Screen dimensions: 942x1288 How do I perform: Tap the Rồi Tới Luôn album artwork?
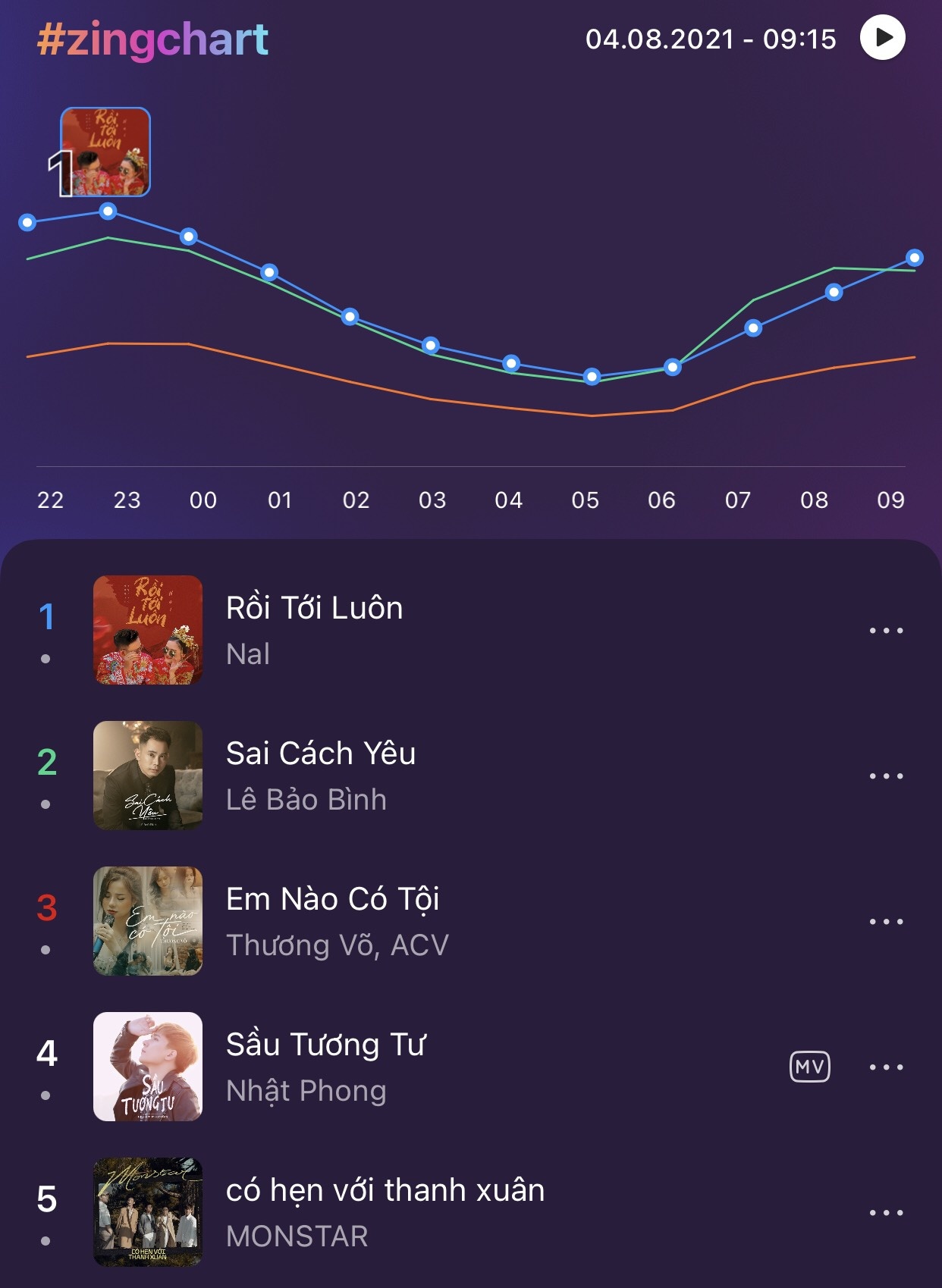[147, 631]
